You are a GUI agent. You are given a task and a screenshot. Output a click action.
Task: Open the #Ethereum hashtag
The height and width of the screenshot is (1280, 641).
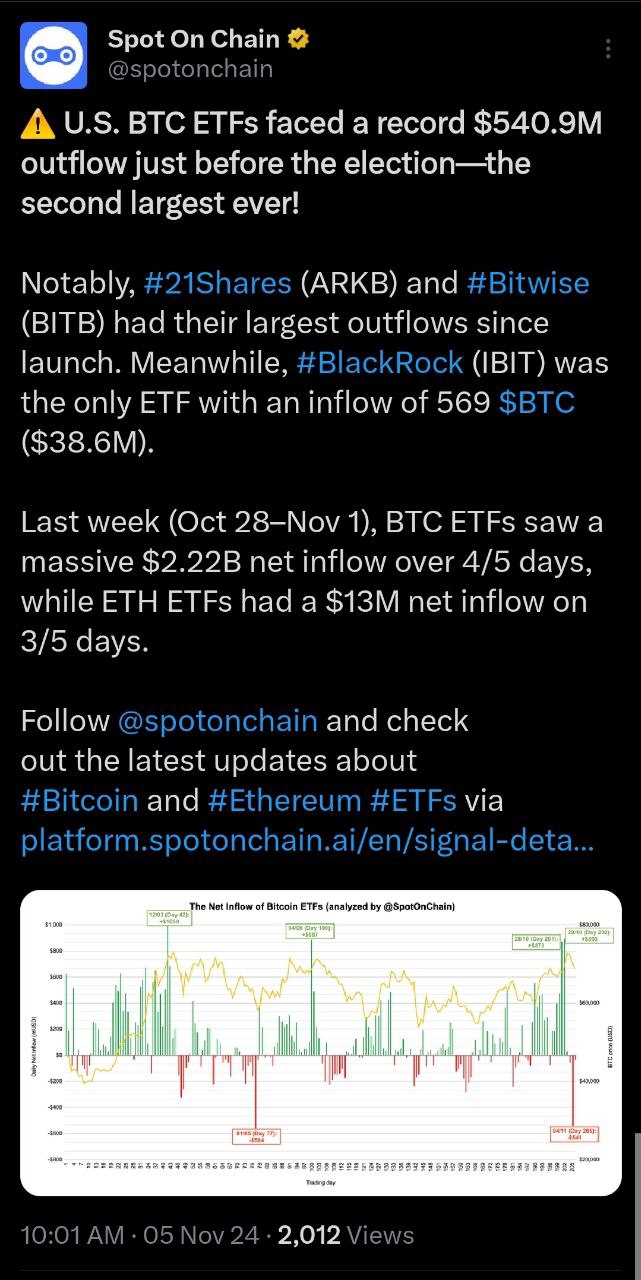(284, 800)
